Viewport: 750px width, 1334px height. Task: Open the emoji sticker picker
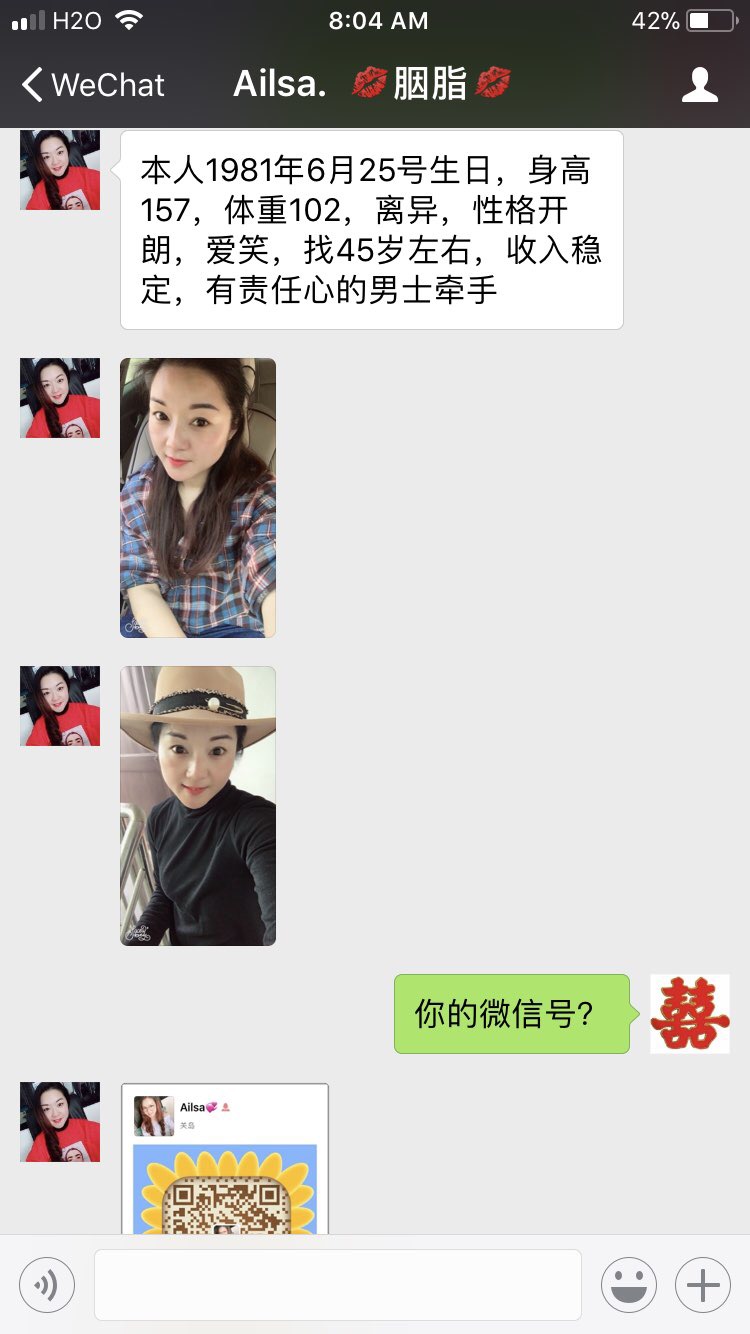coord(628,1284)
